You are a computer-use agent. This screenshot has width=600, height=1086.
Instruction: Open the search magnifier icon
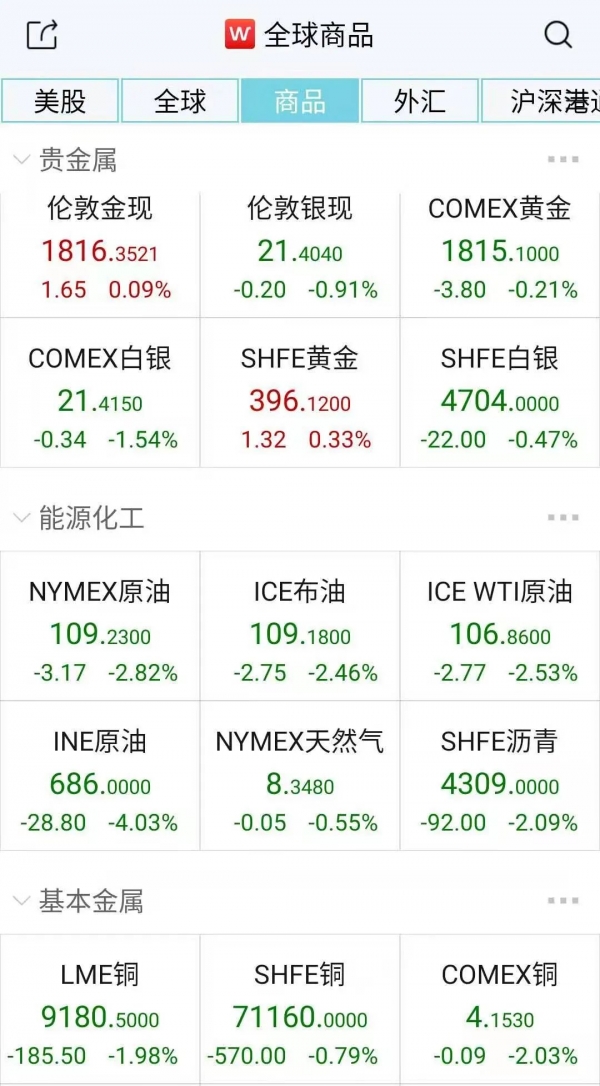pyautogui.click(x=558, y=34)
